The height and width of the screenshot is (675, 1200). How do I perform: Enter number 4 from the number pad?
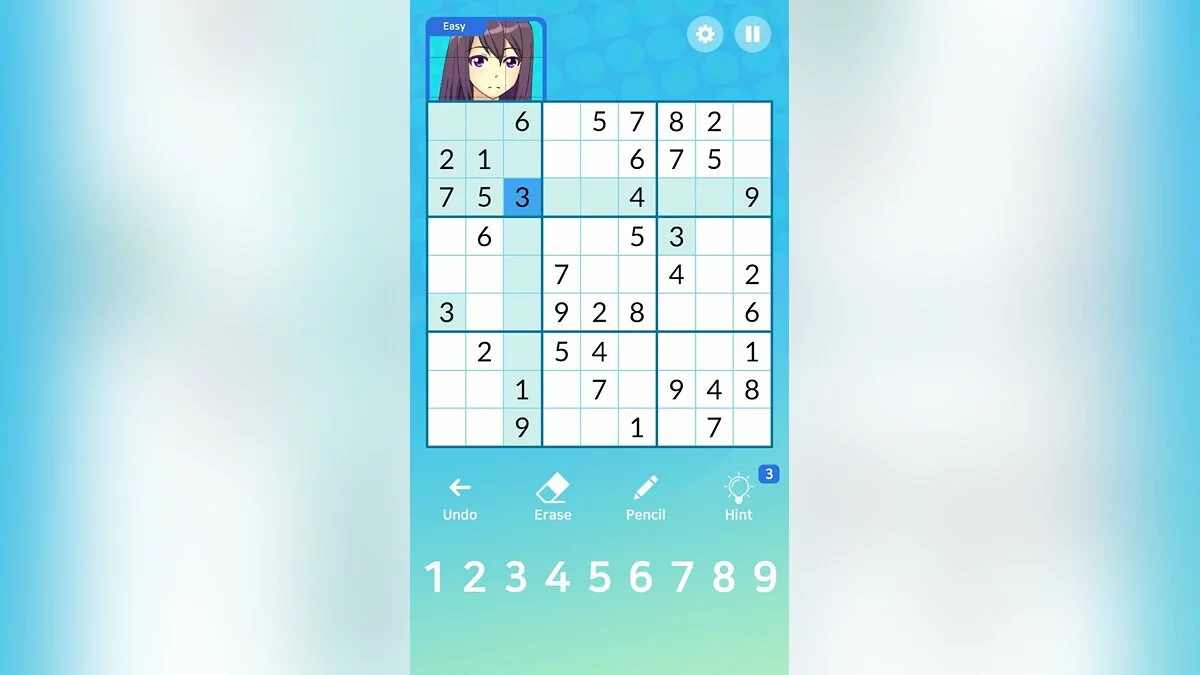tap(557, 577)
